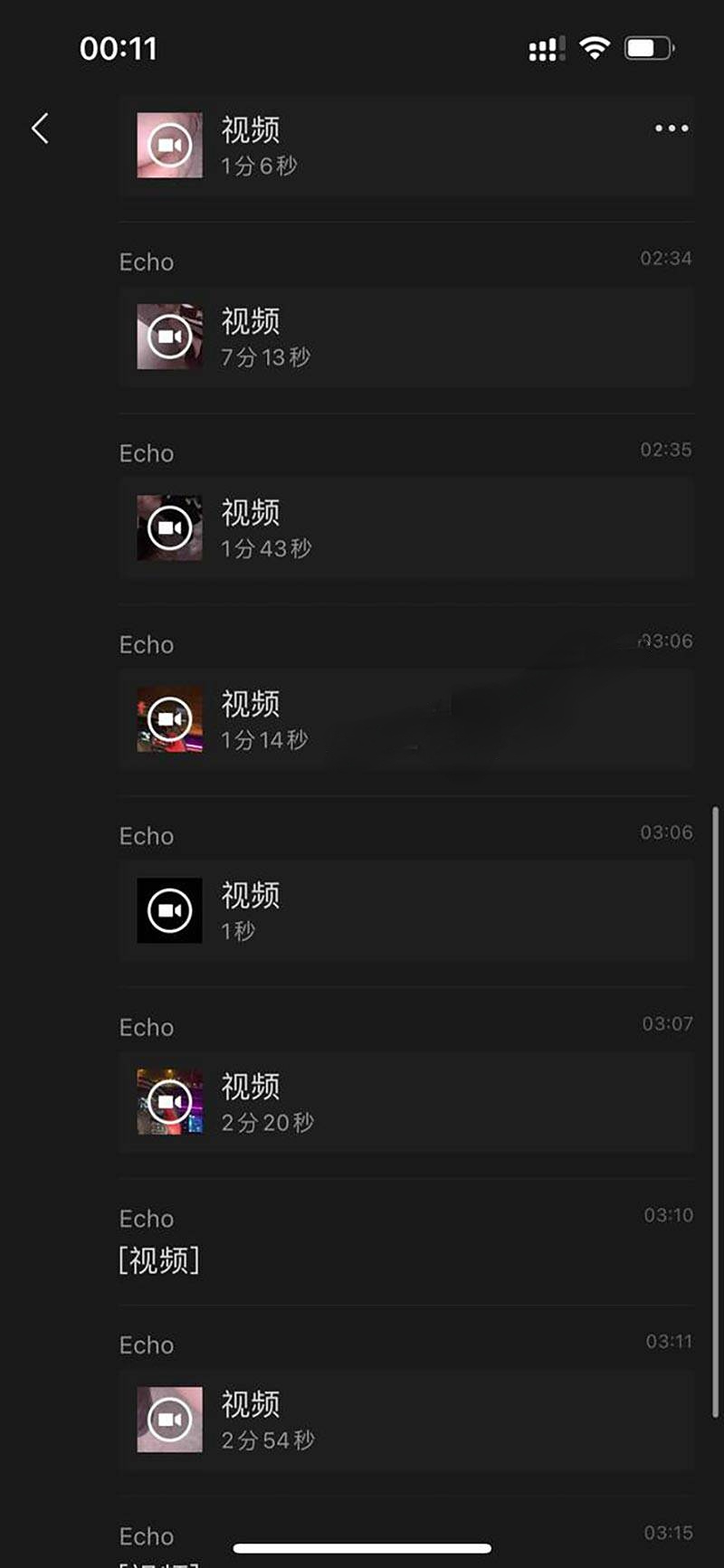Go back using the top-left arrow

(40, 128)
